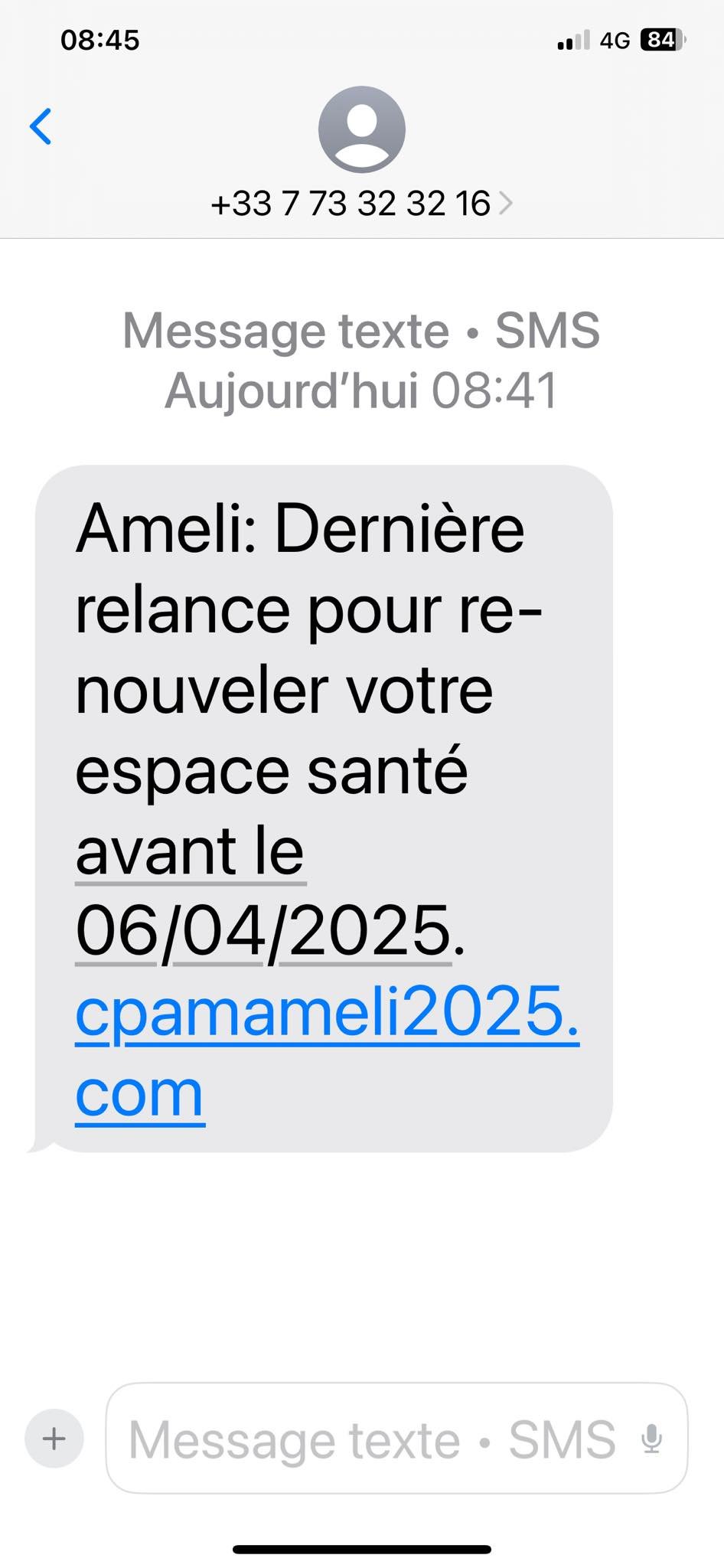Start voice dictation with the microphone
724x1568 pixels.
[x=651, y=1439]
